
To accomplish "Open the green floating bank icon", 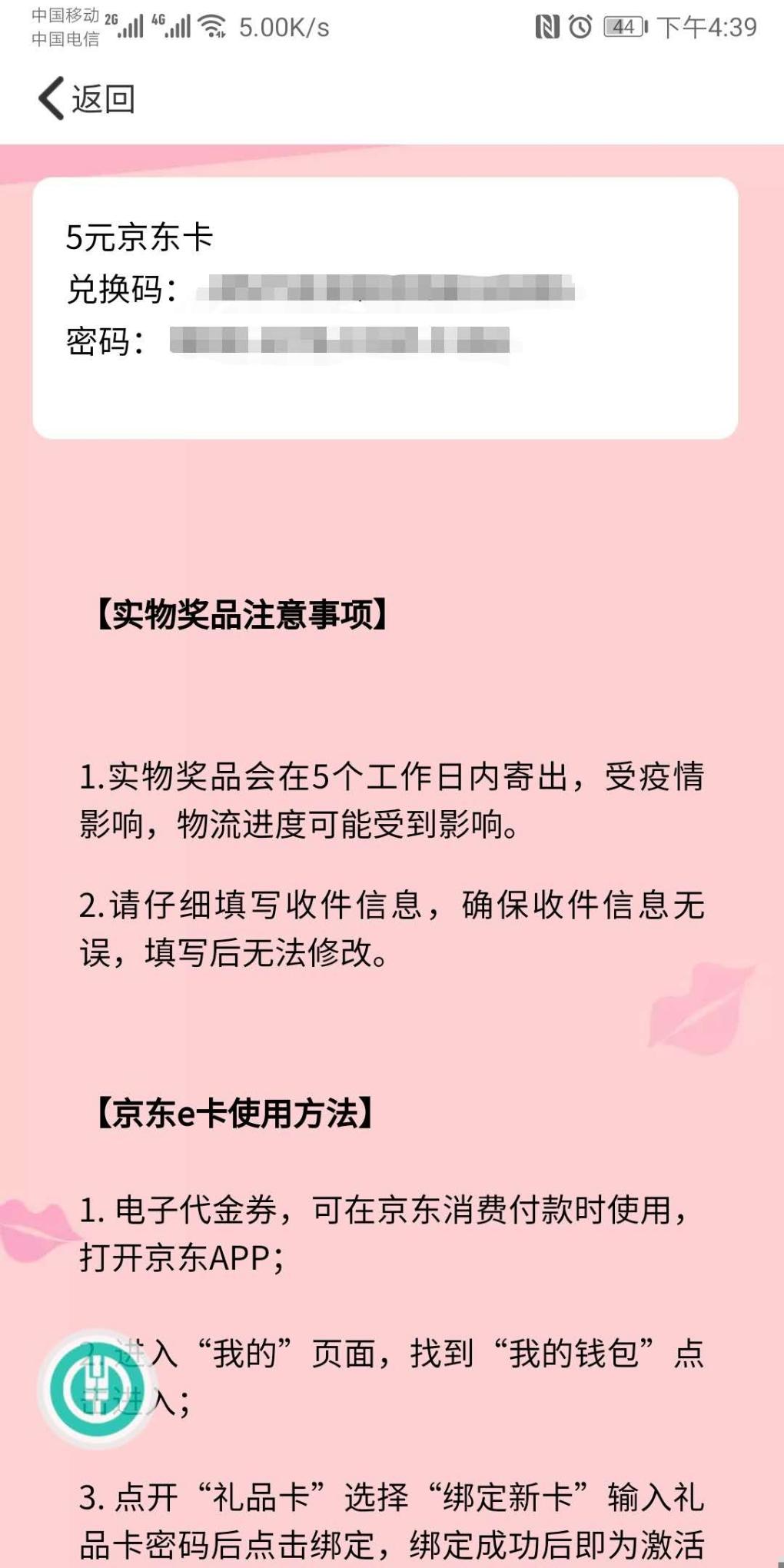I will point(98,1389).
